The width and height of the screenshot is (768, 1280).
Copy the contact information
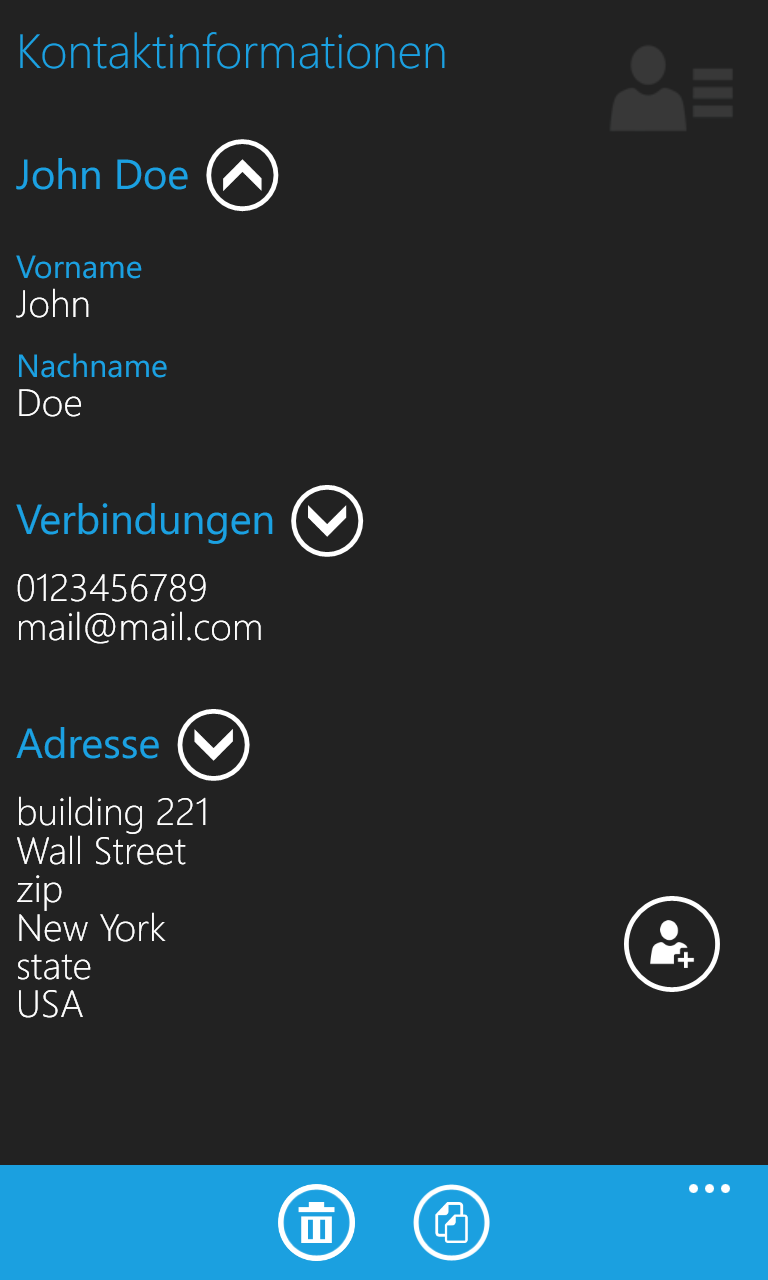coord(451,1222)
